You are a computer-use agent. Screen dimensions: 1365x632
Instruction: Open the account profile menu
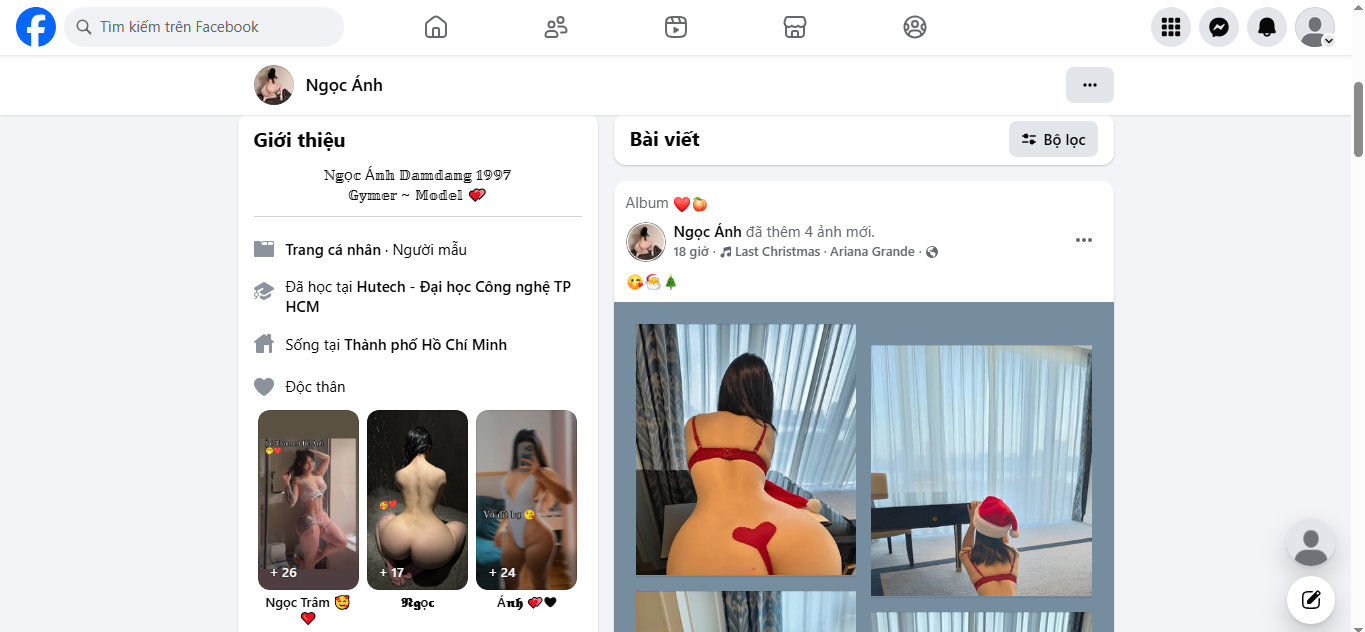pos(1315,27)
